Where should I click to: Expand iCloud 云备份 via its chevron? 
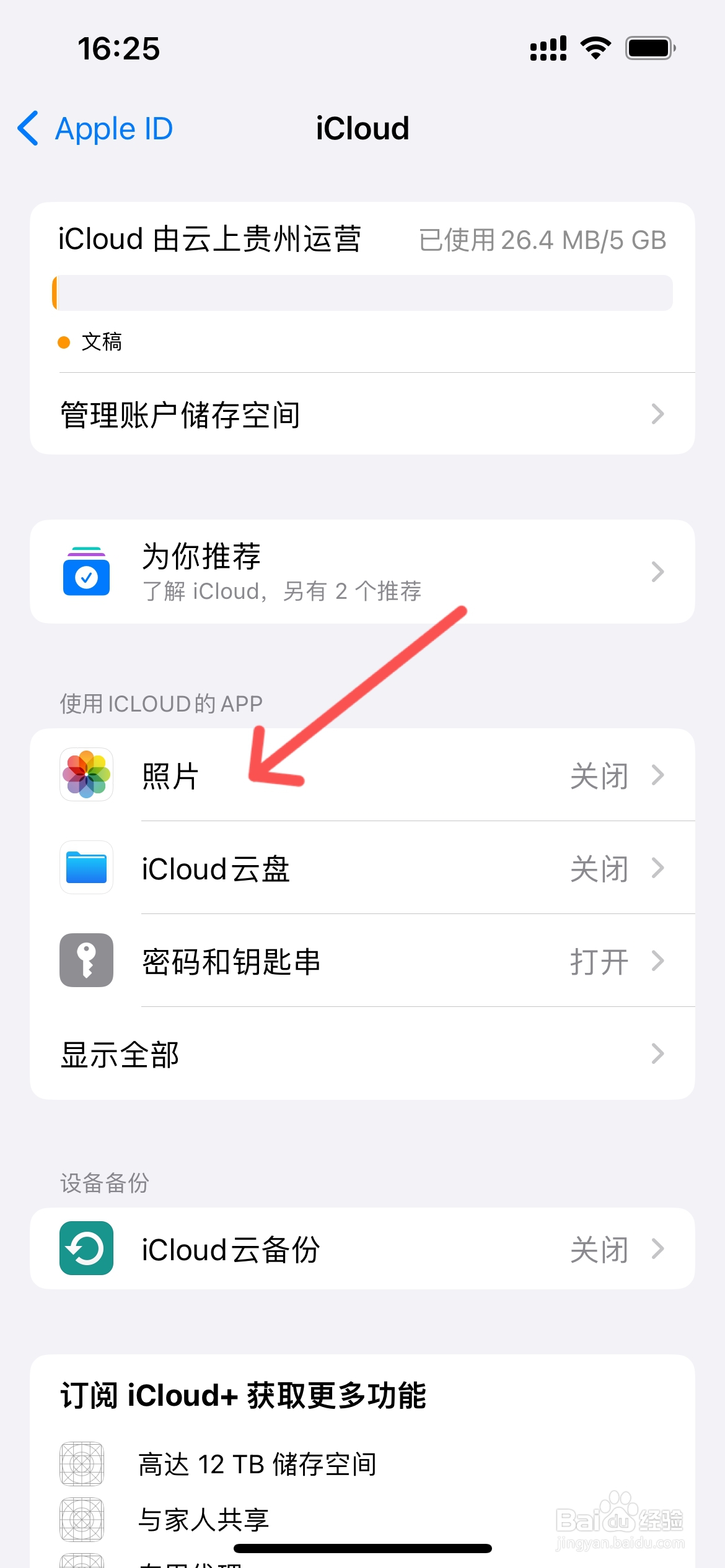tap(658, 1249)
